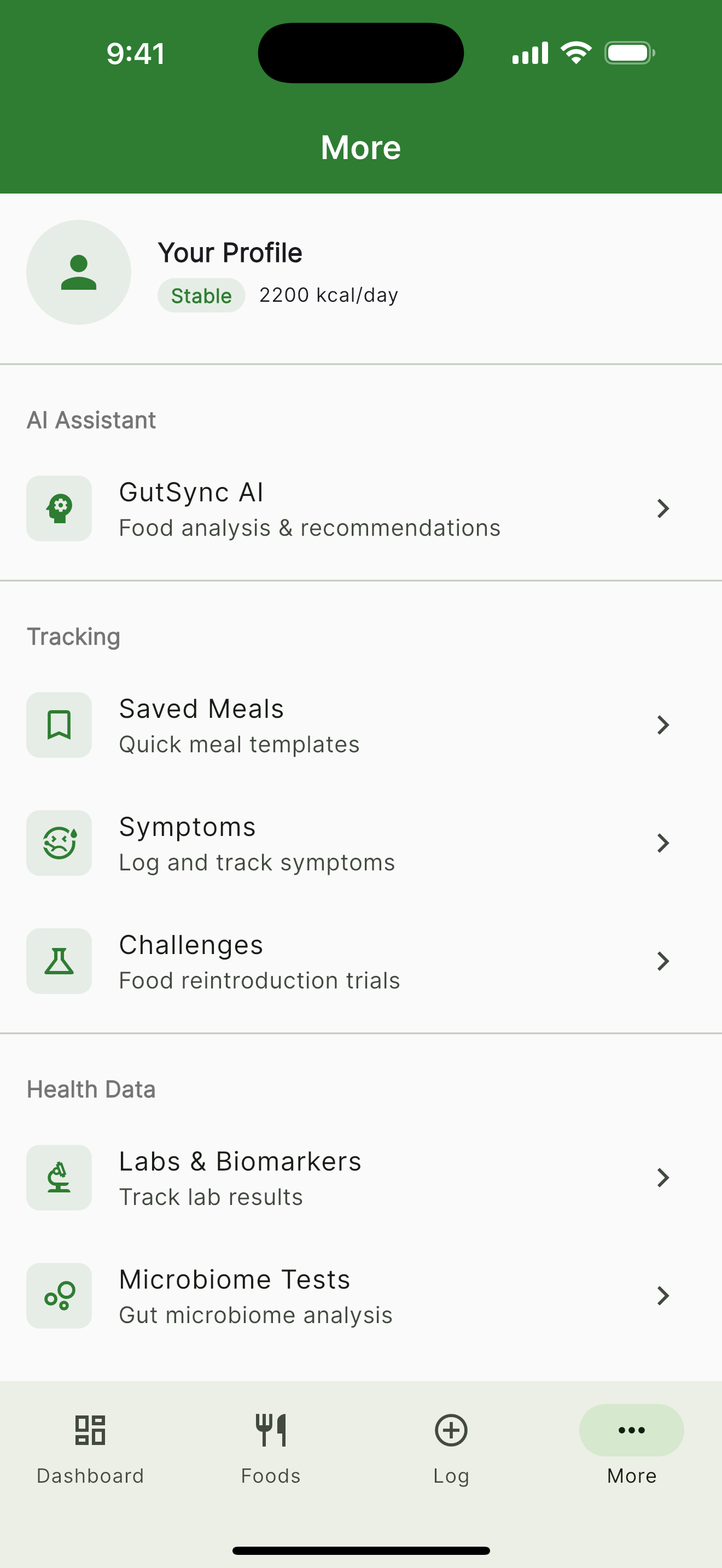Expand the GutSync AI row chevron
This screenshot has width=722, height=1568.
click(x=663, y=508)
